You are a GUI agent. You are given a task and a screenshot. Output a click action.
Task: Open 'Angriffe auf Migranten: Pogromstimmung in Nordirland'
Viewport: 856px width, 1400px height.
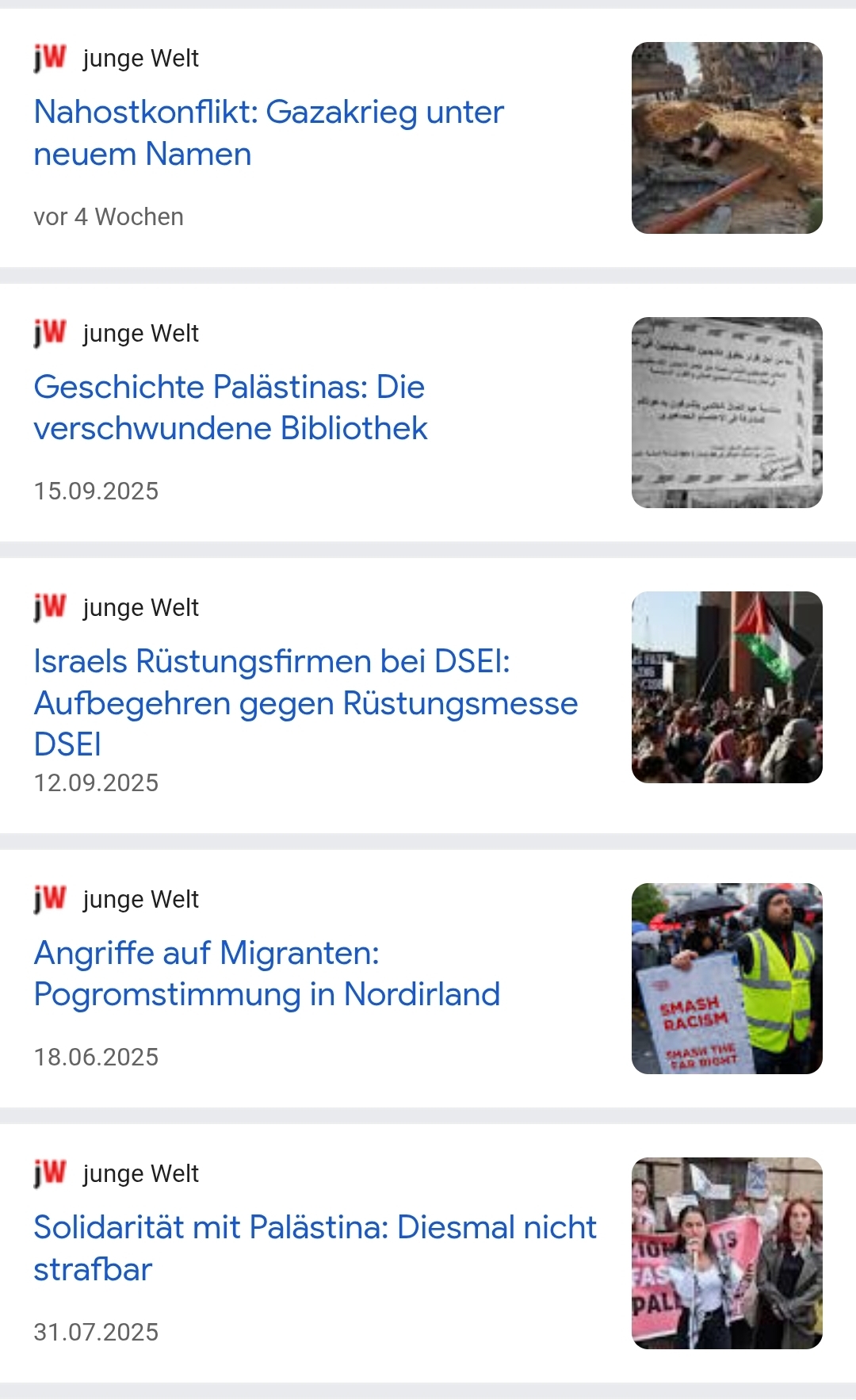[x=266, y=973]
